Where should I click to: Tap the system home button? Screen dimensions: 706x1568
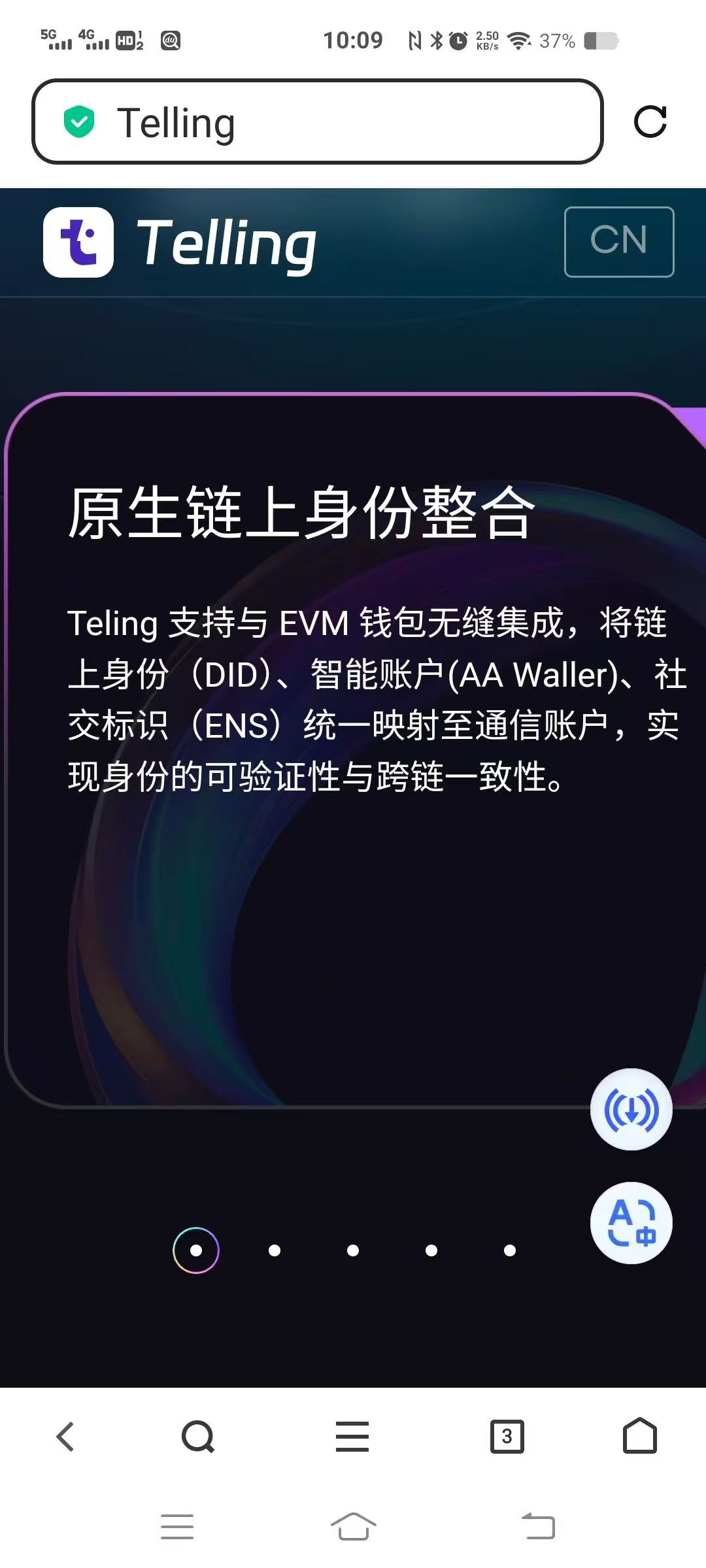pyautogui.click(x=353, y=1527)
